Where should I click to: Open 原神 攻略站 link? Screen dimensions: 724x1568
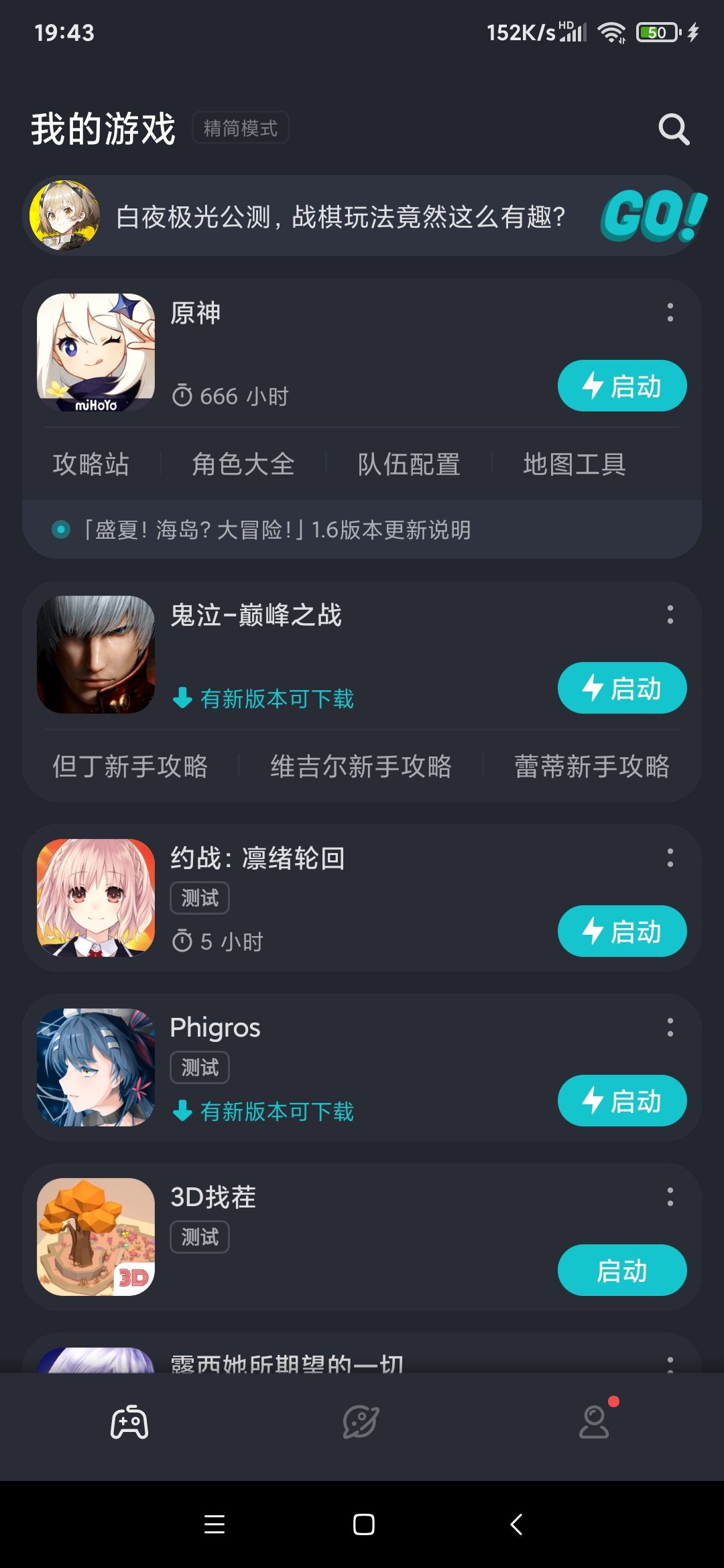[91, 464]
